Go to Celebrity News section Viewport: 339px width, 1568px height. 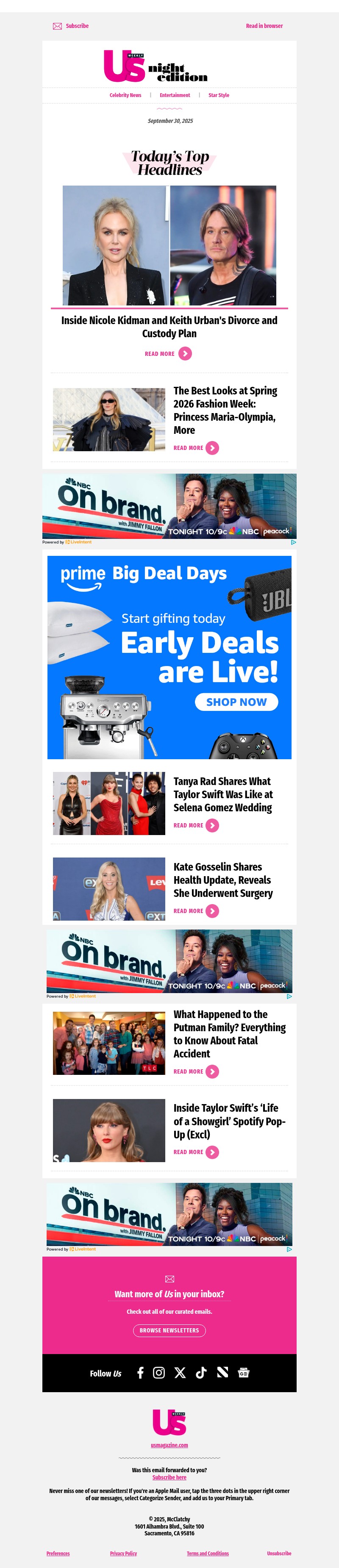click(125, 96)
